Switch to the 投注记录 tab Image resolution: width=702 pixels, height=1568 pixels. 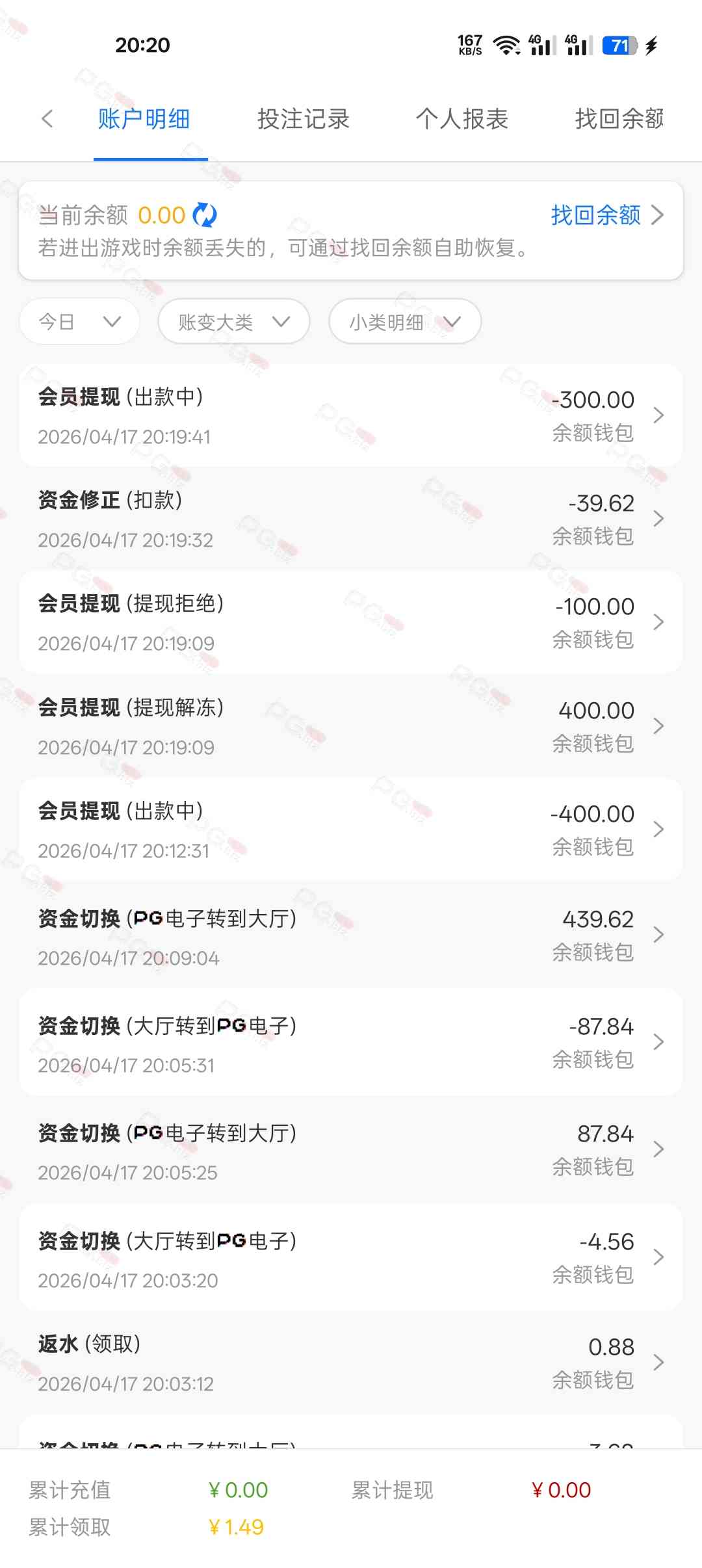coord(303,119)
